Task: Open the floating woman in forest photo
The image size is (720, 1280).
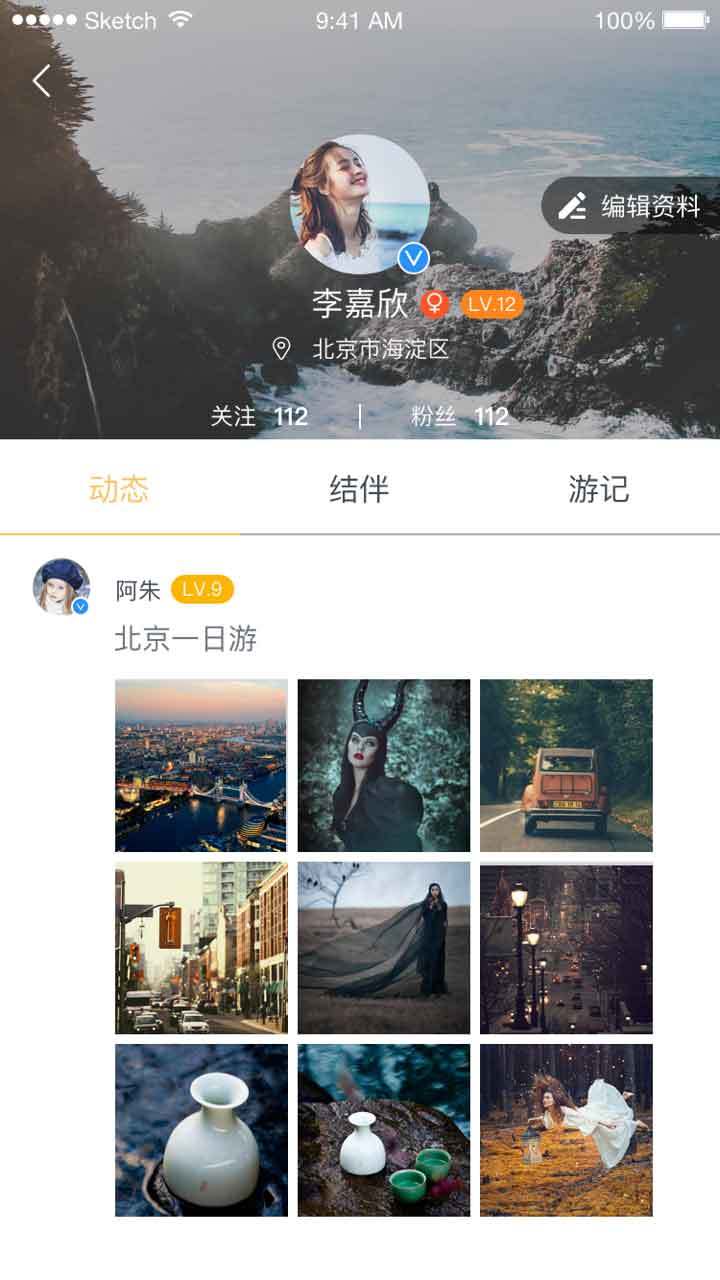Action: [566, 1130]
